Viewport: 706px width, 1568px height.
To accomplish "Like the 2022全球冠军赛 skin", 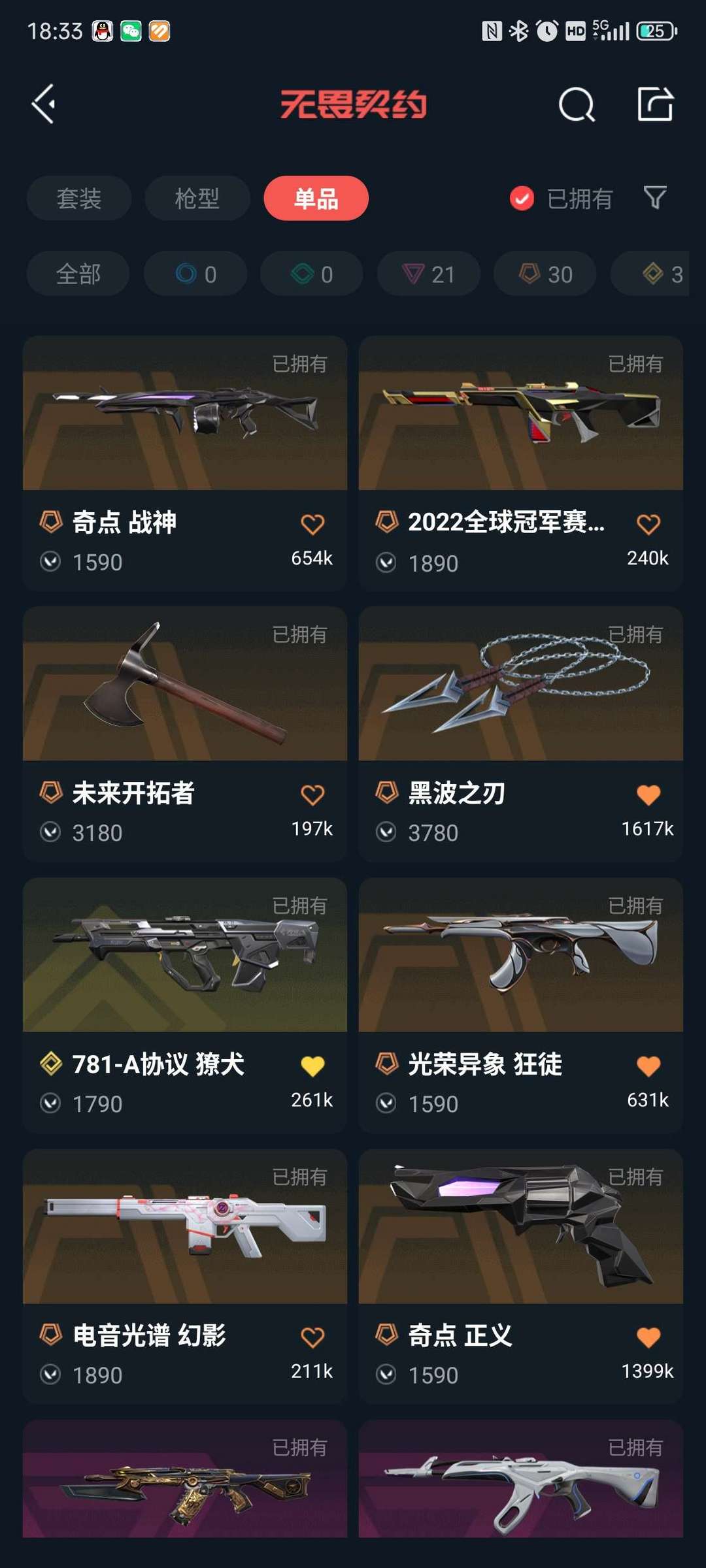I will tap(648, 525).
